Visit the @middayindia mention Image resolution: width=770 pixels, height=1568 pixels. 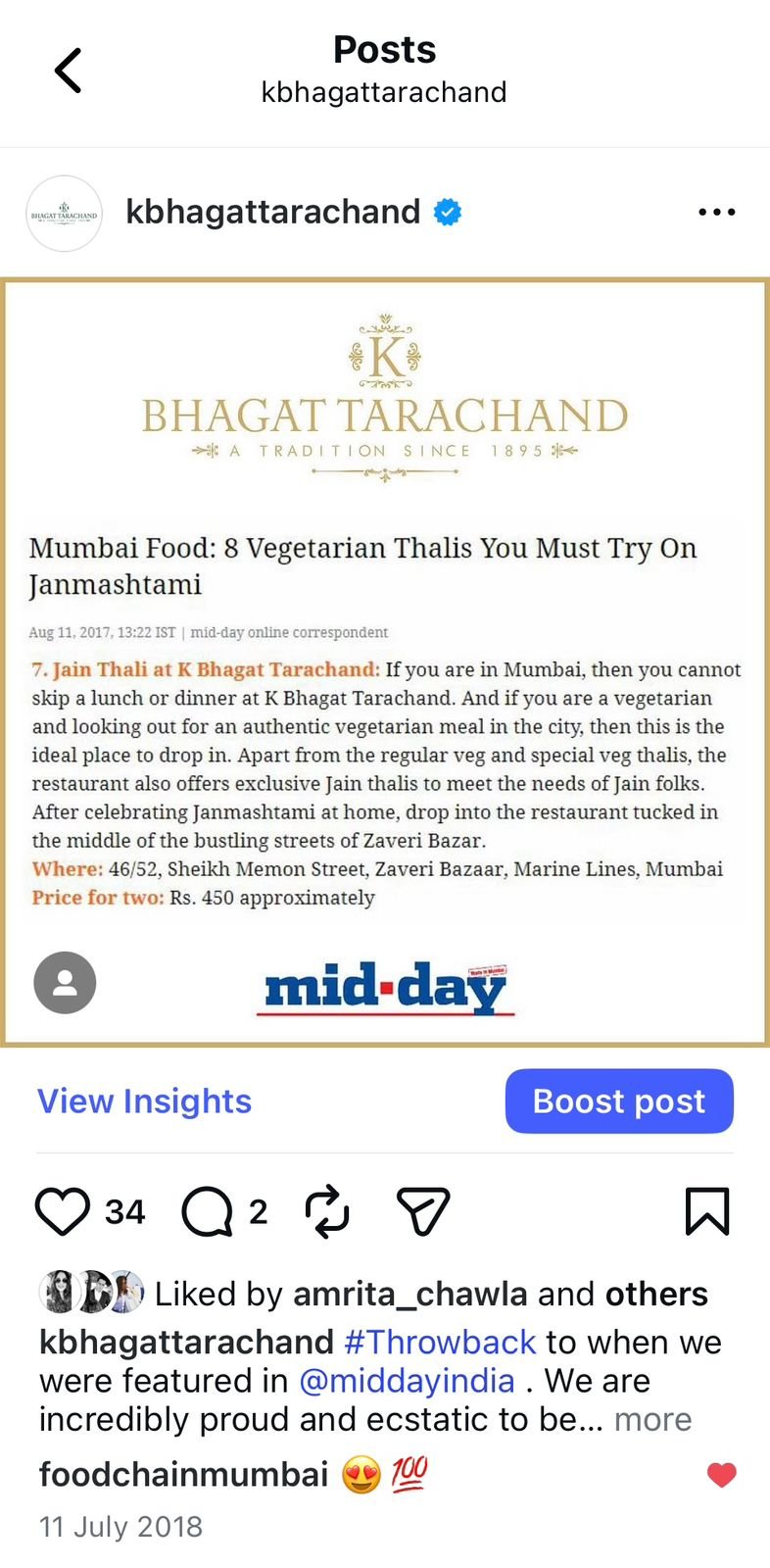(x=407, y=1381)
